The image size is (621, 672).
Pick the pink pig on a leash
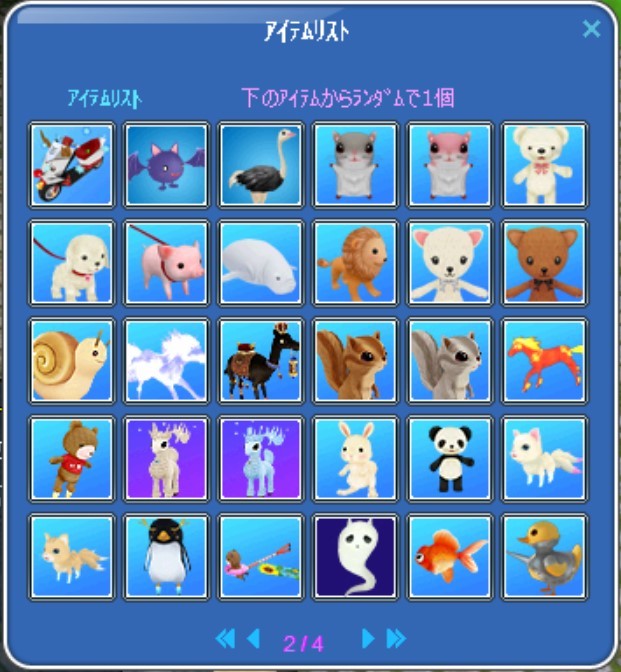pos(166,262)
